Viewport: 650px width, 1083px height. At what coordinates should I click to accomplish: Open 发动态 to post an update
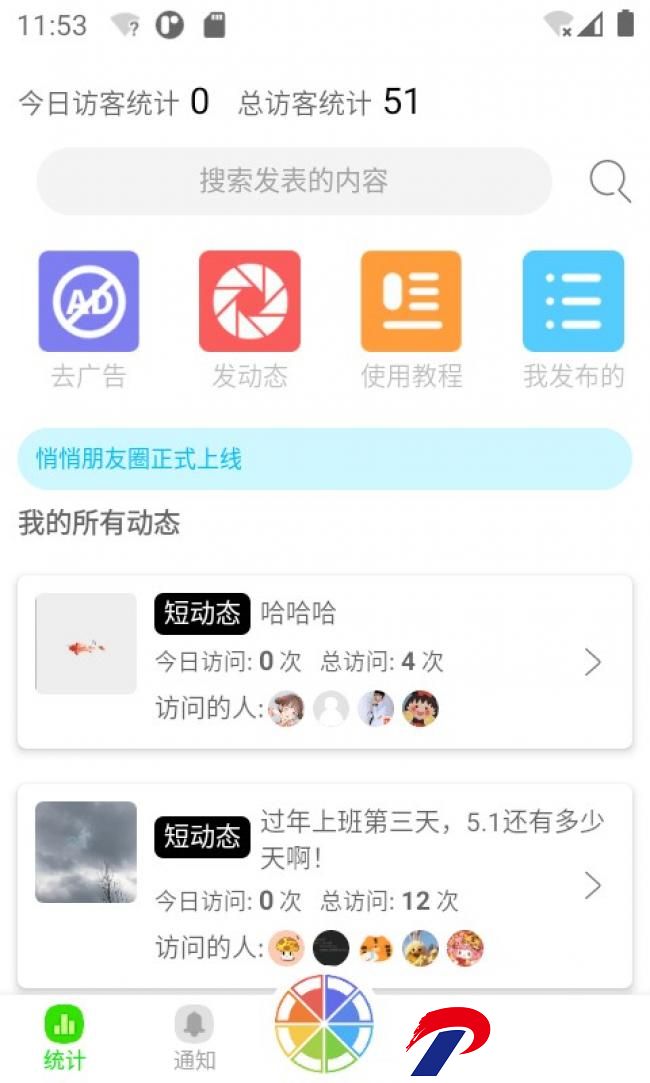[x=249, y=318]
